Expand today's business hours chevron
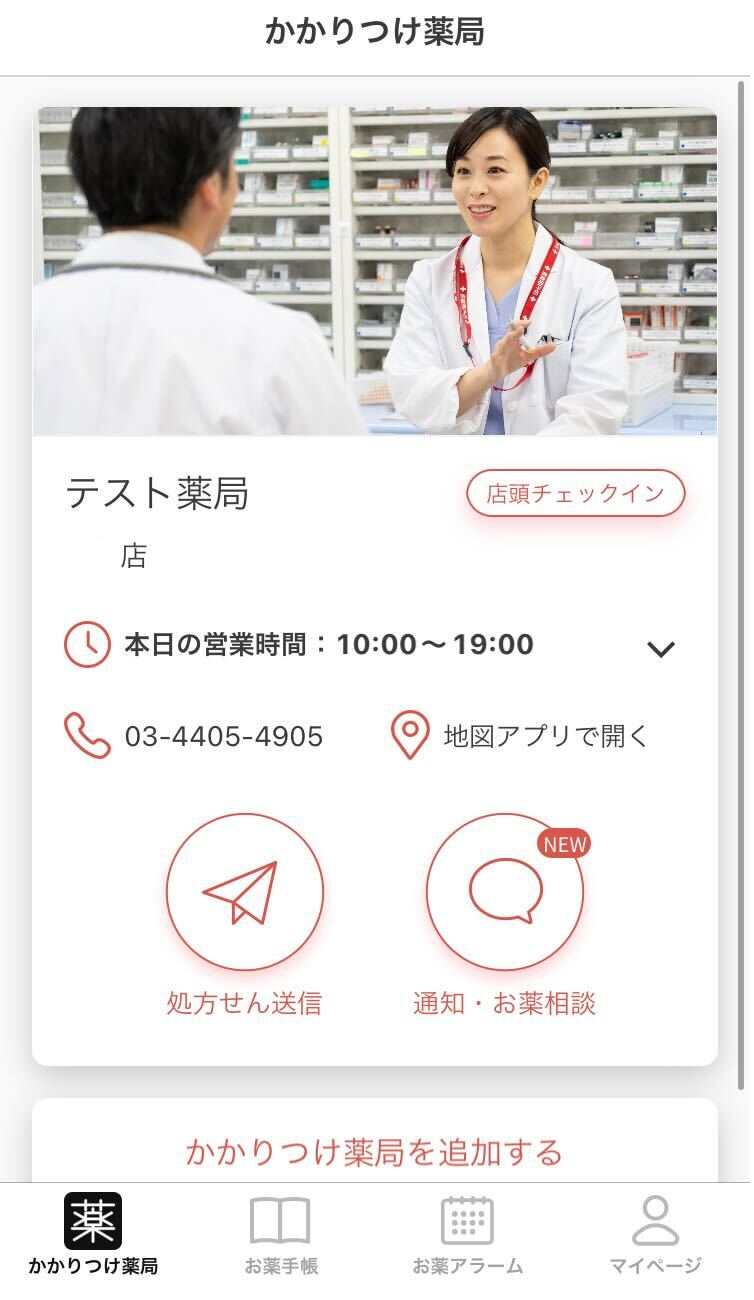754x1300 pixels. tap(660, 649)
